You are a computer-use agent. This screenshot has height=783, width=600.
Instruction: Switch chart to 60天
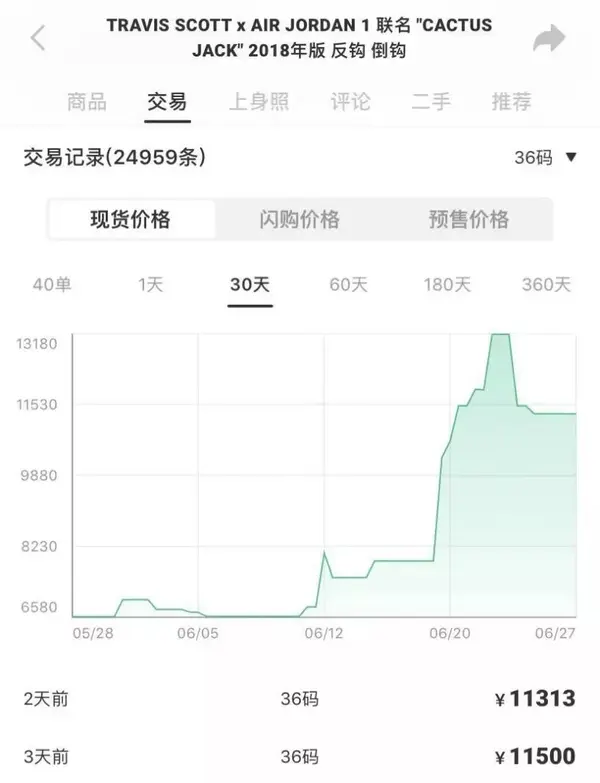click(348, 285)
